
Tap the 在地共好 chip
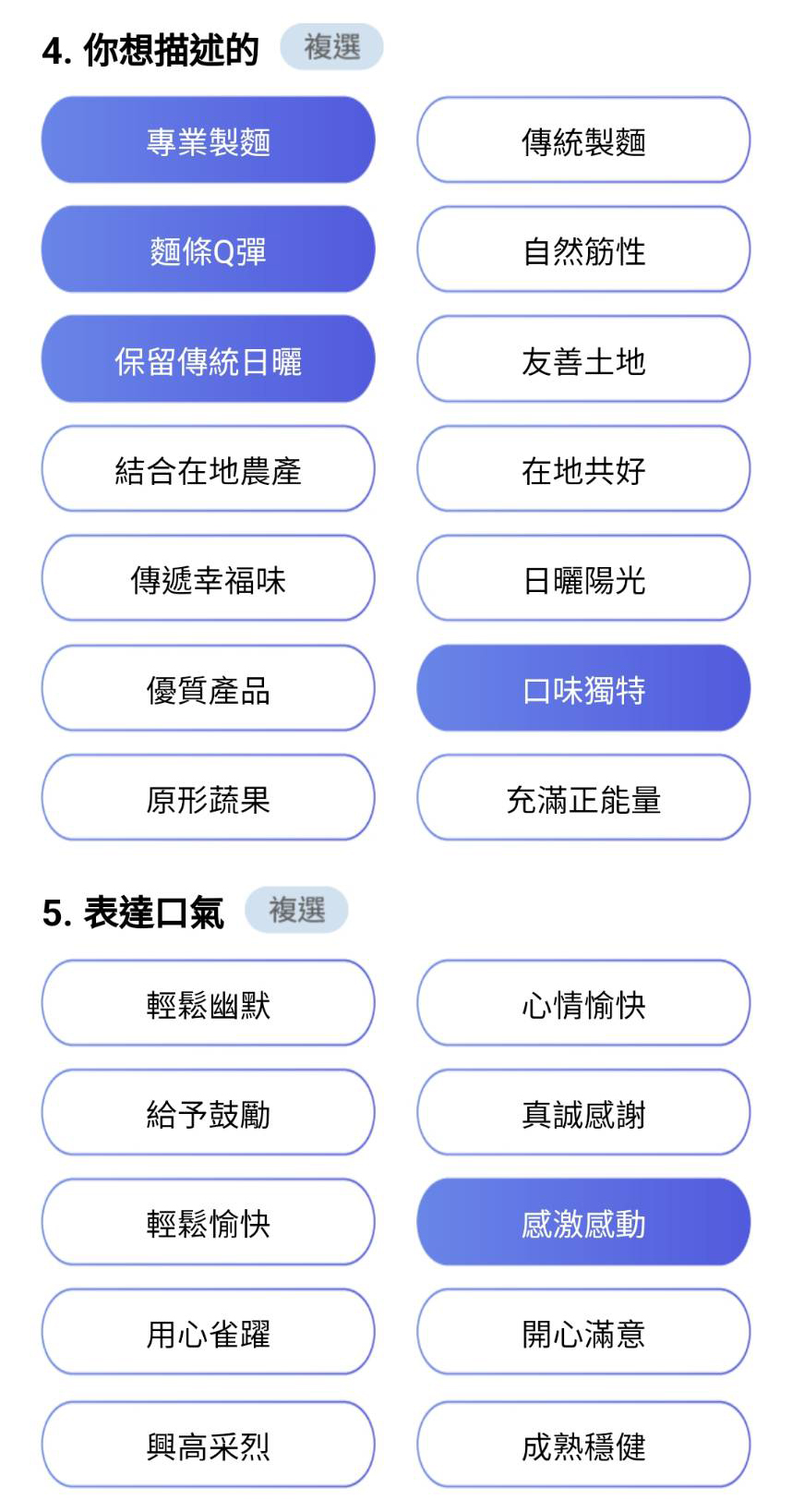click(583, 469)
